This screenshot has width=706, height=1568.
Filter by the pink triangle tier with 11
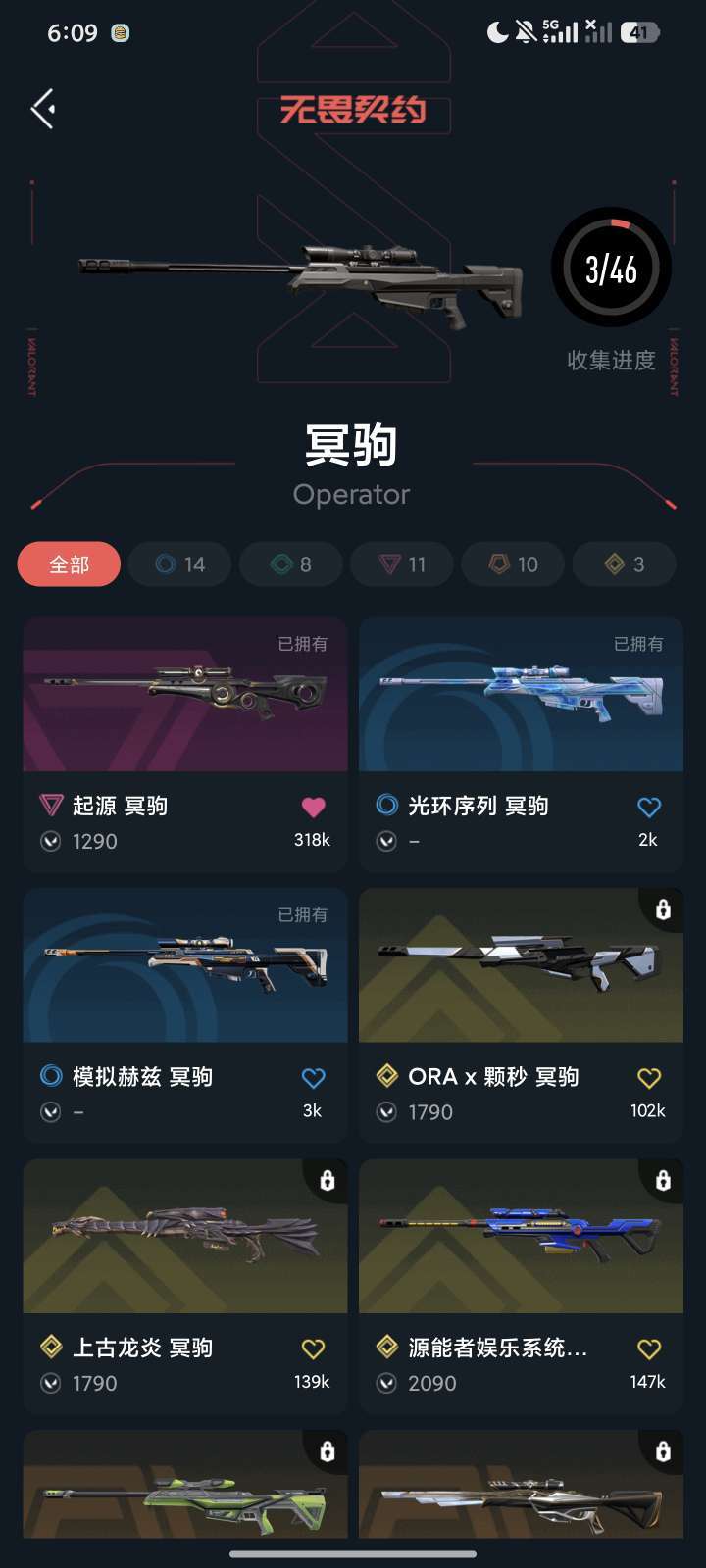pyautogui.click(x=403, y=564)
